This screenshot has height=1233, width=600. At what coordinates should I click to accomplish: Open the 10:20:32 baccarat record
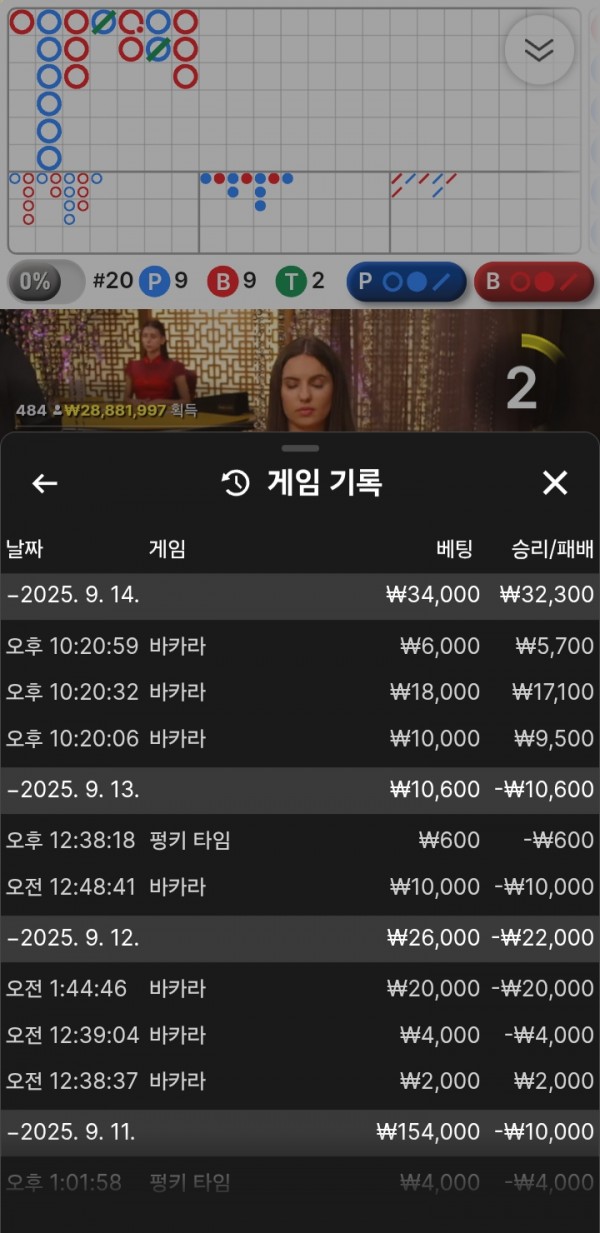click(x=300, y=692)
